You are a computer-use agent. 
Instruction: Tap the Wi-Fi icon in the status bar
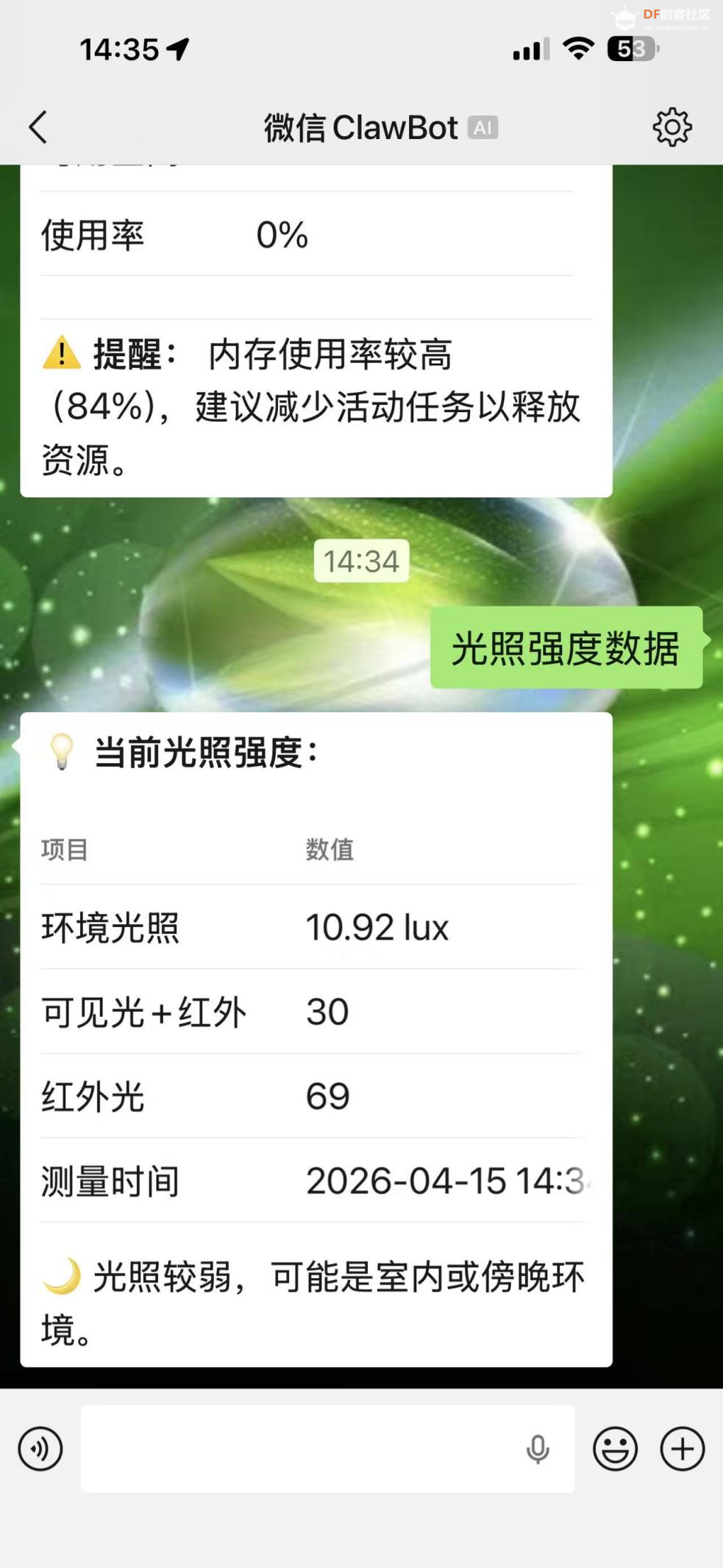tap(578, 49)
